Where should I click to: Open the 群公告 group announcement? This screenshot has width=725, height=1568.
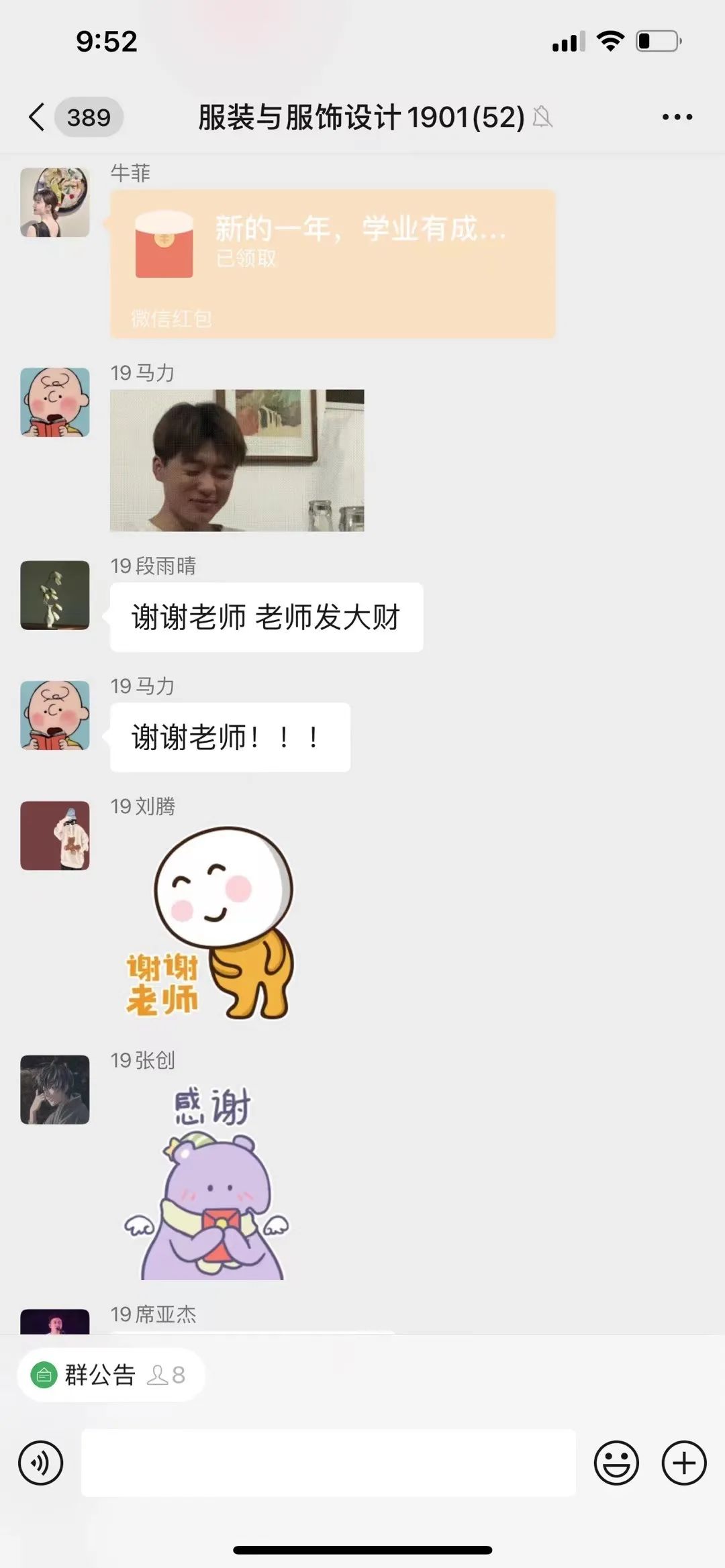click(101, 1375)
